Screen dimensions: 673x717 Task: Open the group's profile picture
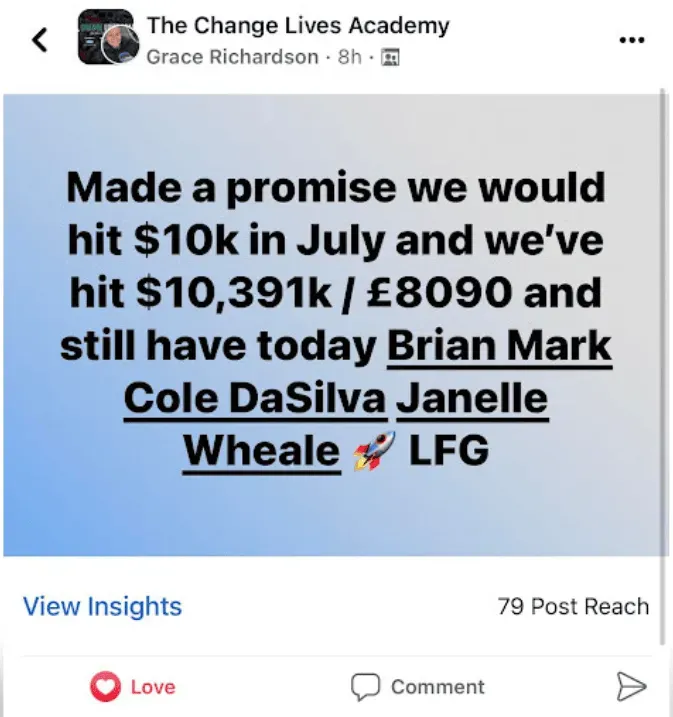pos(106,38)
